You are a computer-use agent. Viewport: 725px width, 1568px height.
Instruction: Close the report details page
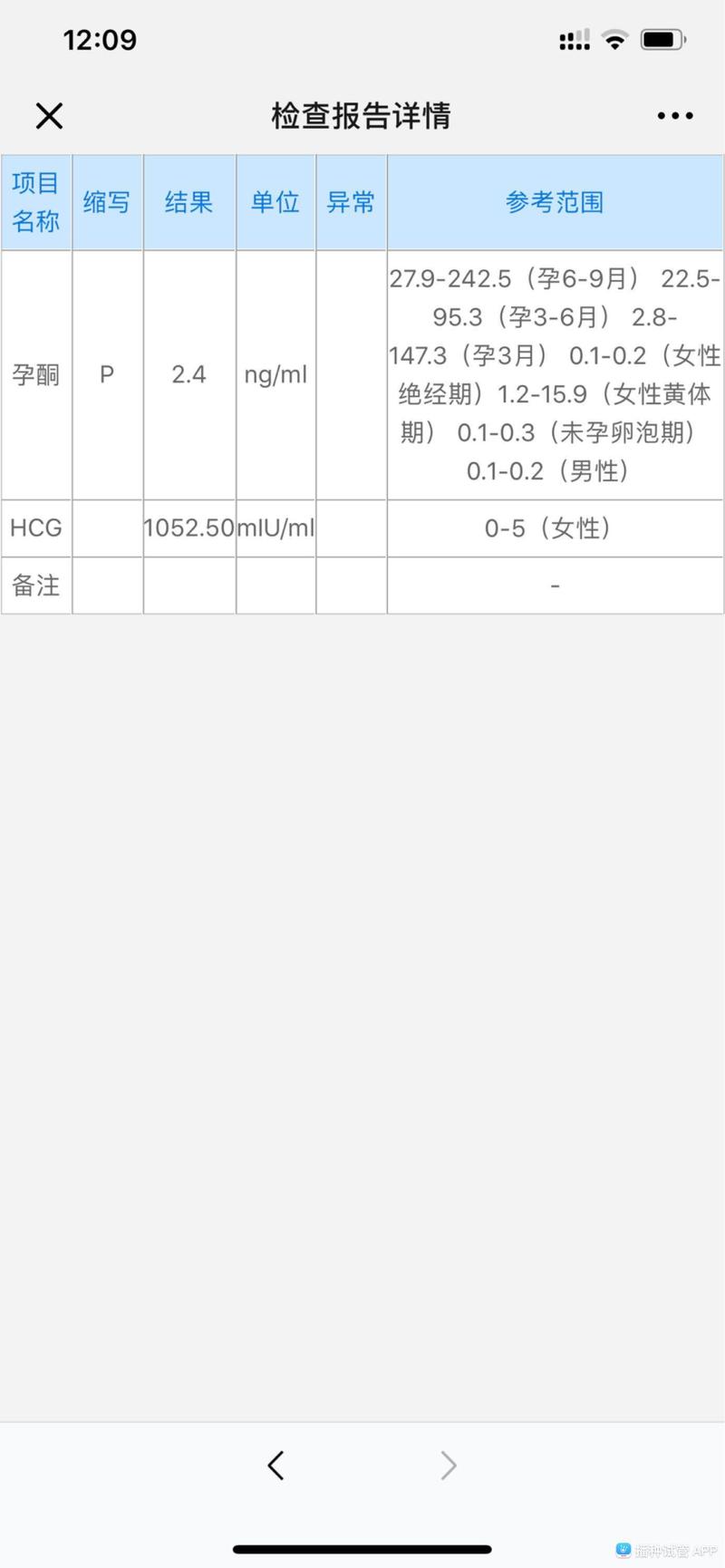point(49,116)
